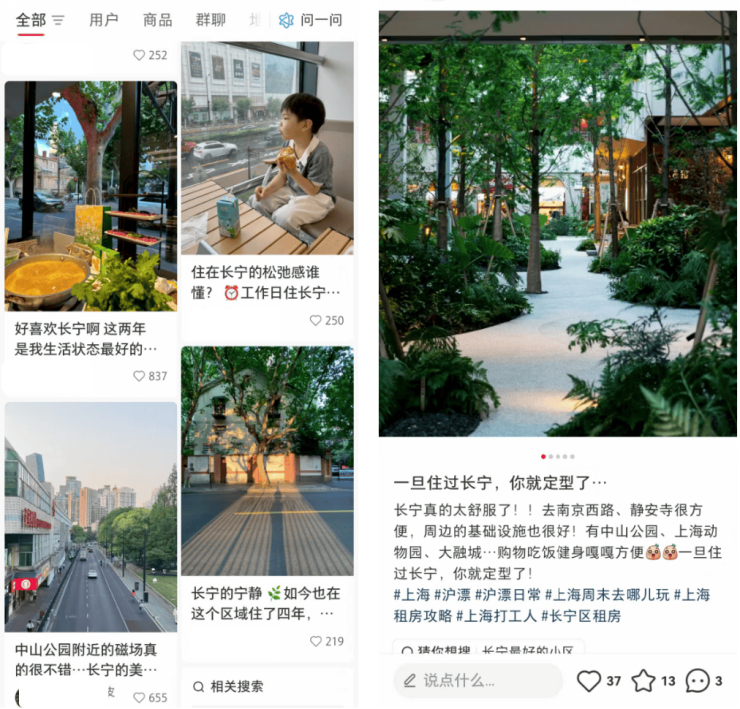The height and width of the screenshot is (709, 740).
Task: Tap the 猜你想搜 suggested search chip
Action: [x=490, y=650]
